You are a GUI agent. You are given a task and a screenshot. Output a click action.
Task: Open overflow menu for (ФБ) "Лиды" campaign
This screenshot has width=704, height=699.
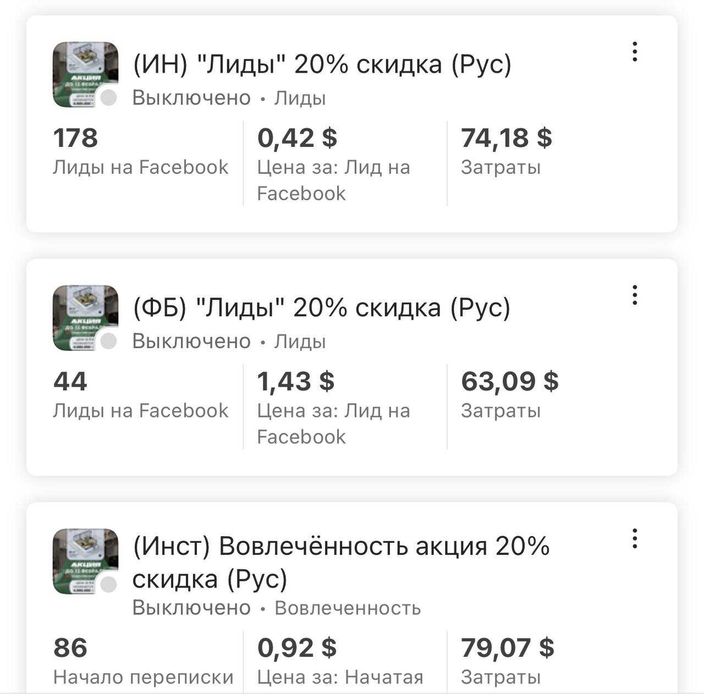tap(634, 295)
